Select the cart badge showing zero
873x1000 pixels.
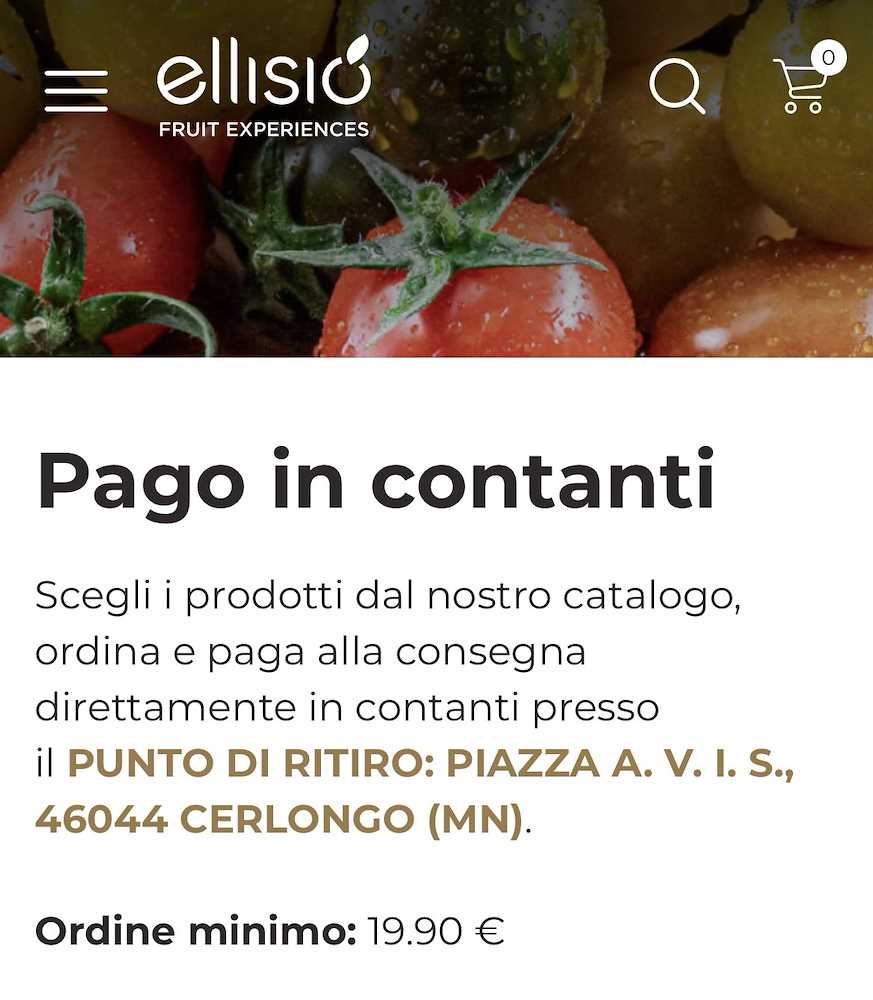tap(827, 57)
